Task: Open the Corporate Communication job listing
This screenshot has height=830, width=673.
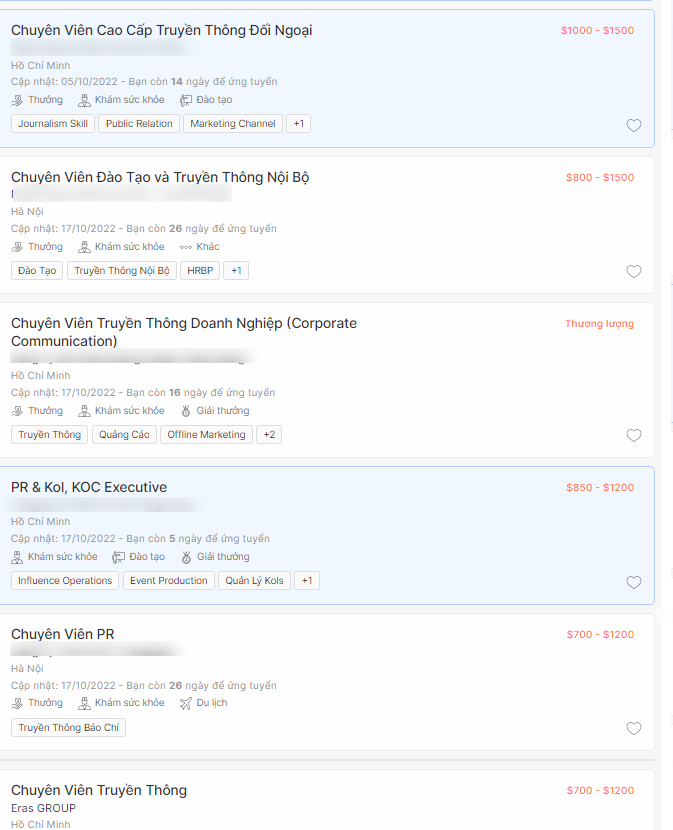Action: pyautogui.click(x=183, y=332)
